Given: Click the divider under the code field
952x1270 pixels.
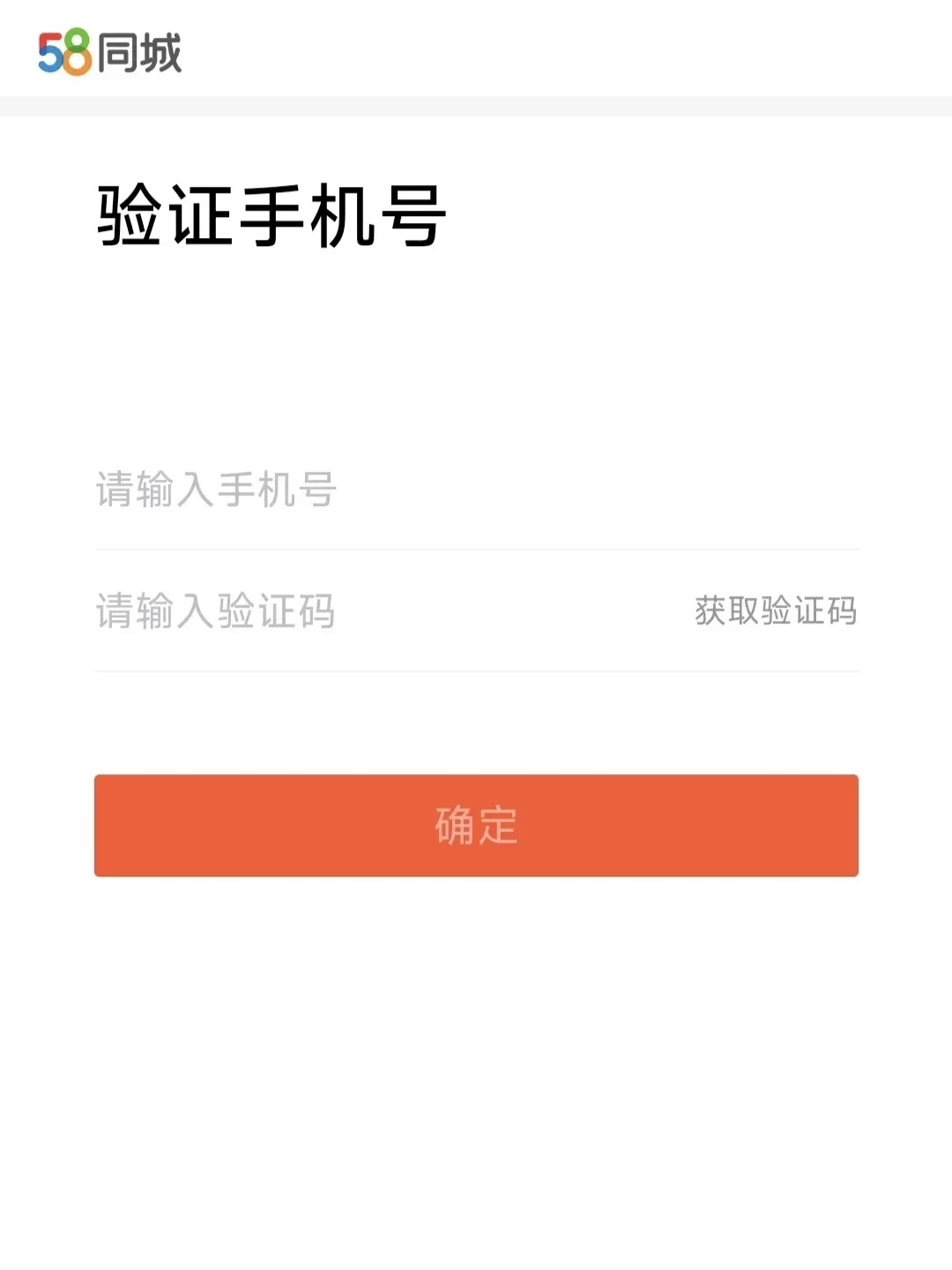Looking at the screenshot, I should pyautogui.click(x=476, y=672).
